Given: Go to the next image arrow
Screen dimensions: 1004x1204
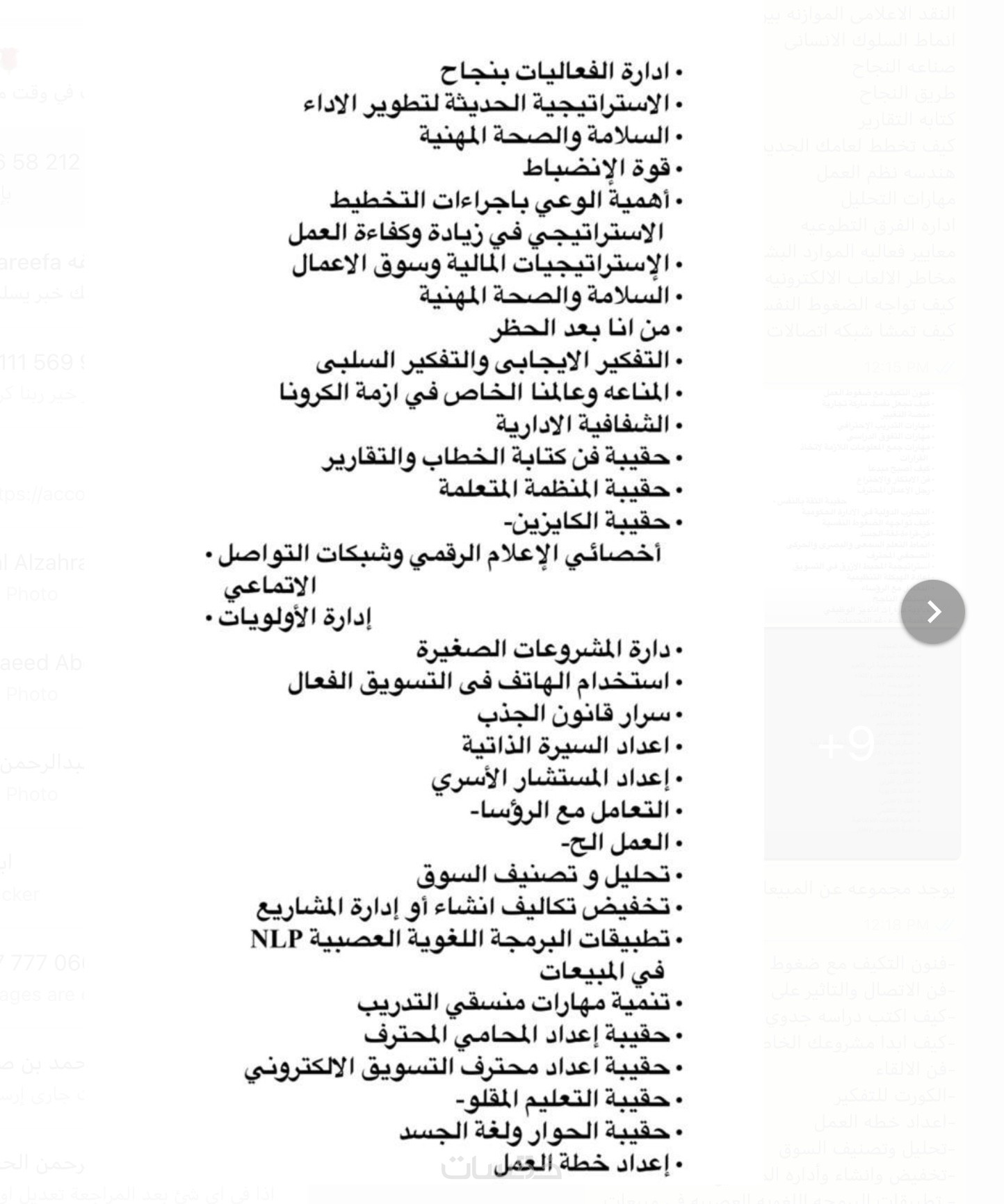Looking at the screenshot, I should [x=932, y=612].
